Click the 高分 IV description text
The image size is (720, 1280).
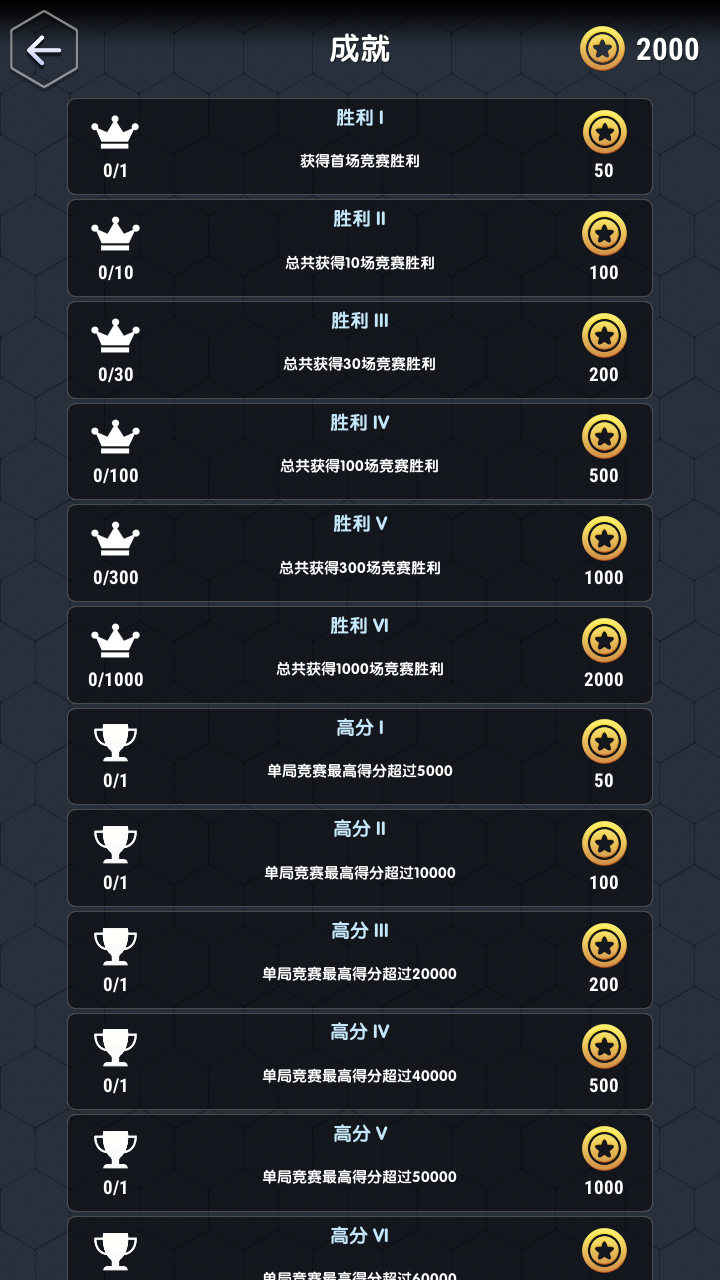point(360,1076)
